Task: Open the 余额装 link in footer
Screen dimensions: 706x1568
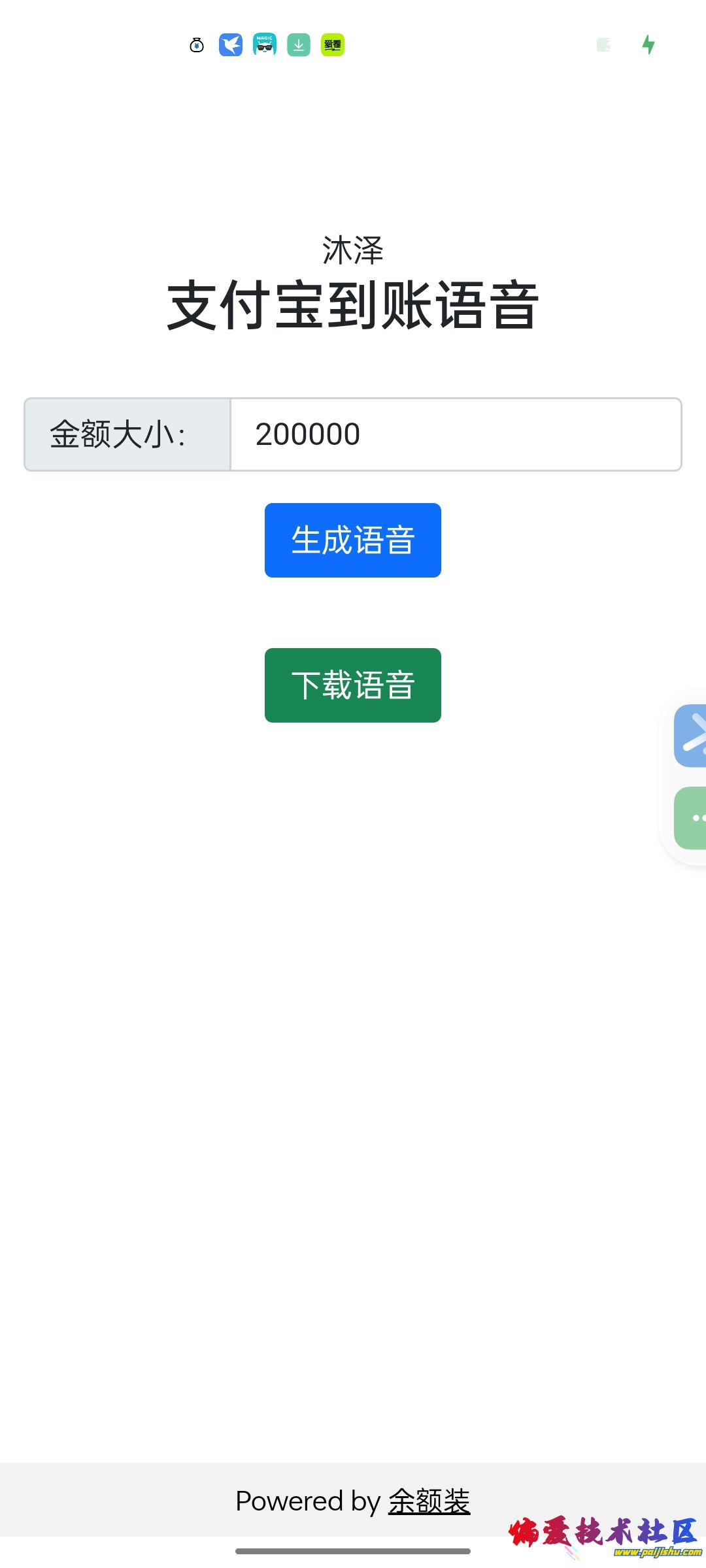Action: point(429,1501)
